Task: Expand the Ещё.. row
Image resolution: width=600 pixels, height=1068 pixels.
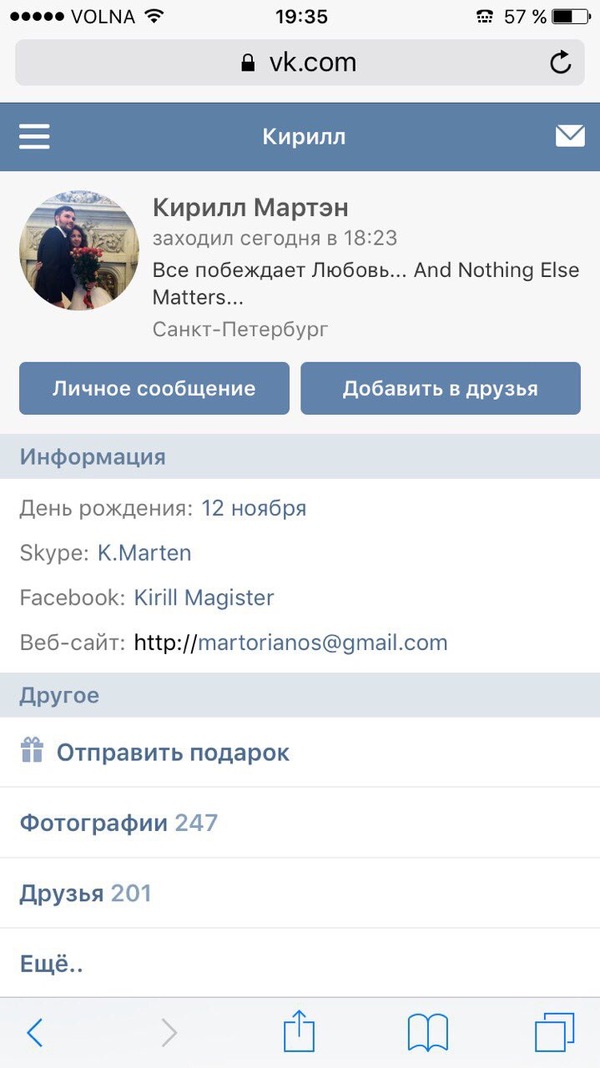Action: 52,964
